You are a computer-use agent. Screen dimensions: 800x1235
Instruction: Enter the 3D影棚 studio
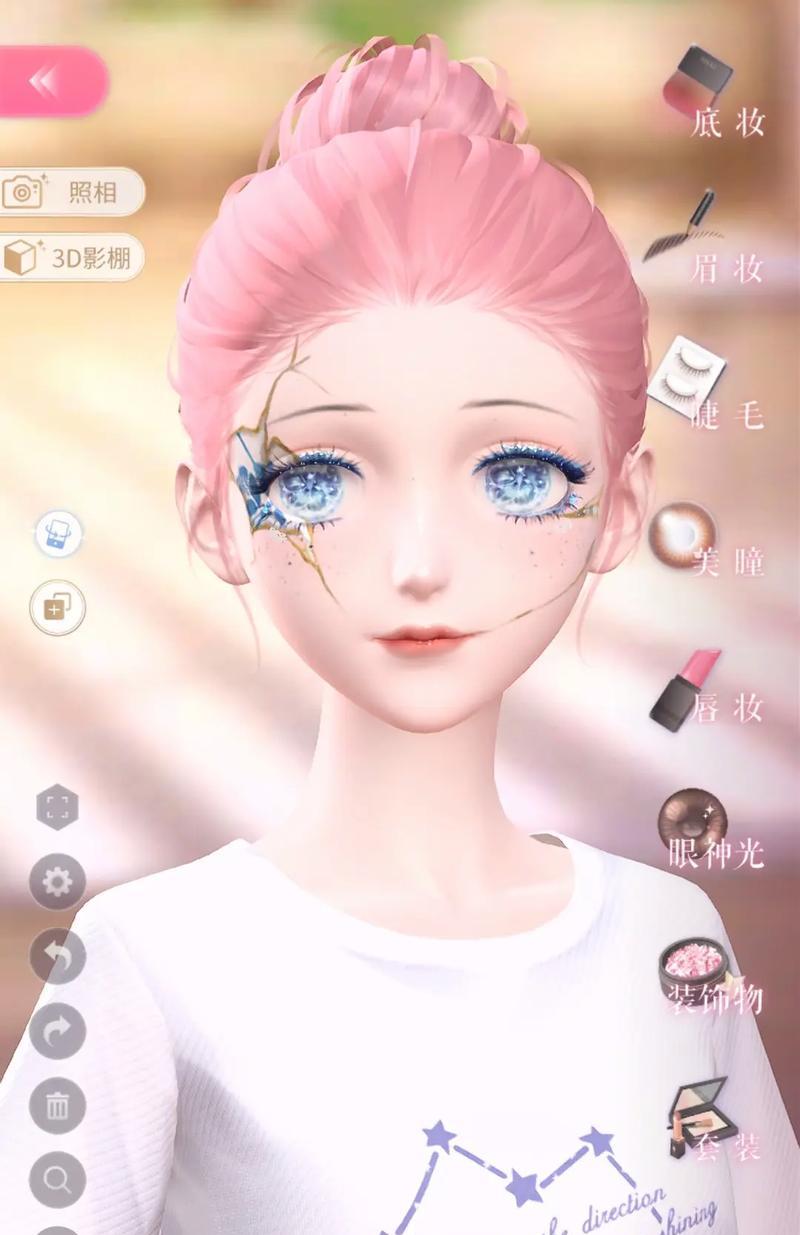click(72, 258)
